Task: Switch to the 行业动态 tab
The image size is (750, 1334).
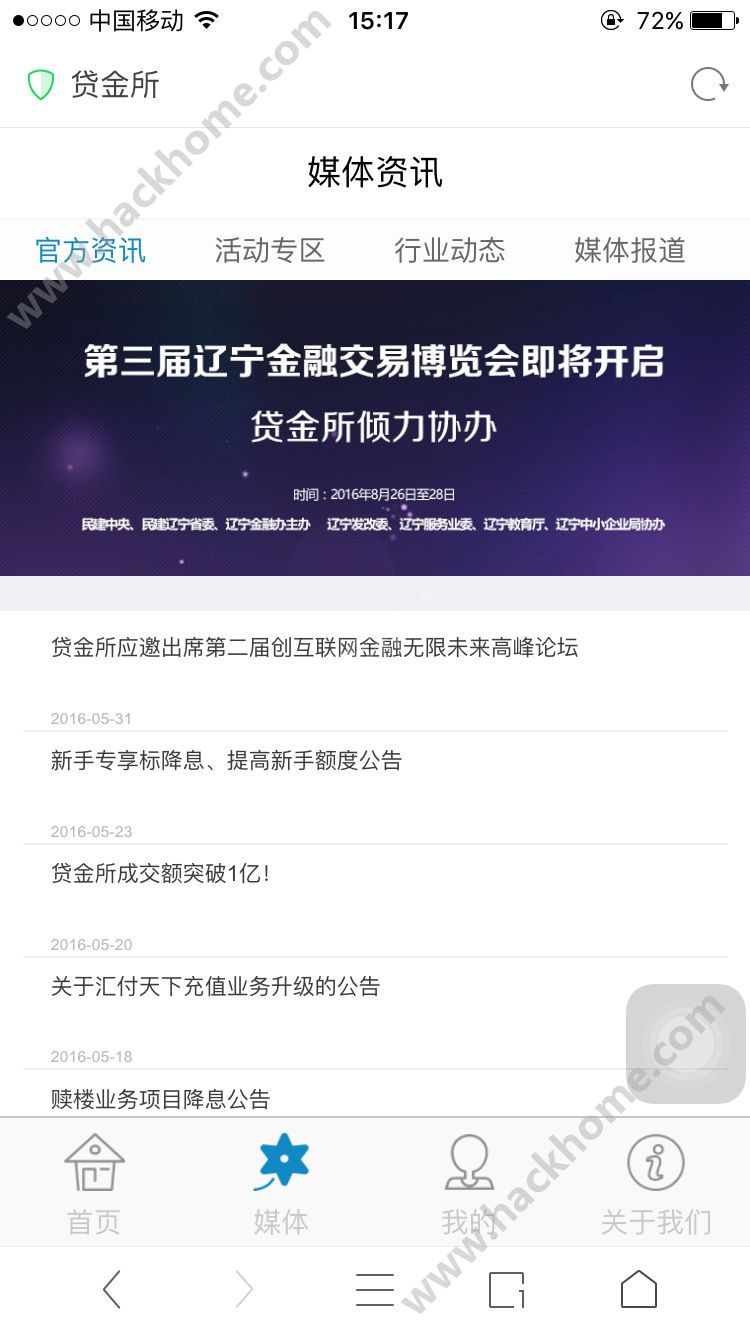Action: (x=450, y=250)
